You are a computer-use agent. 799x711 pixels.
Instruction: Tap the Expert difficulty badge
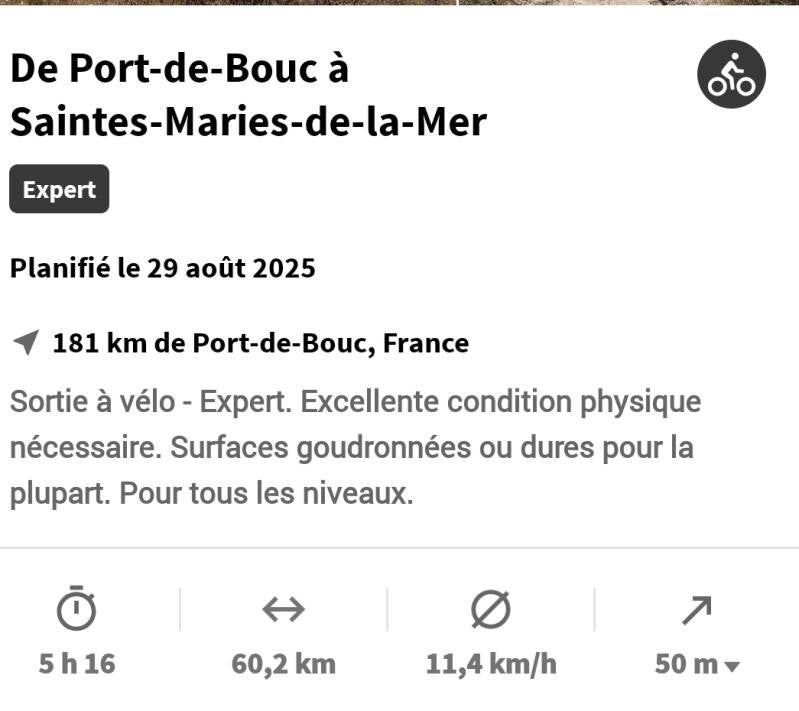pyautogui.click(x=59, y=190)
